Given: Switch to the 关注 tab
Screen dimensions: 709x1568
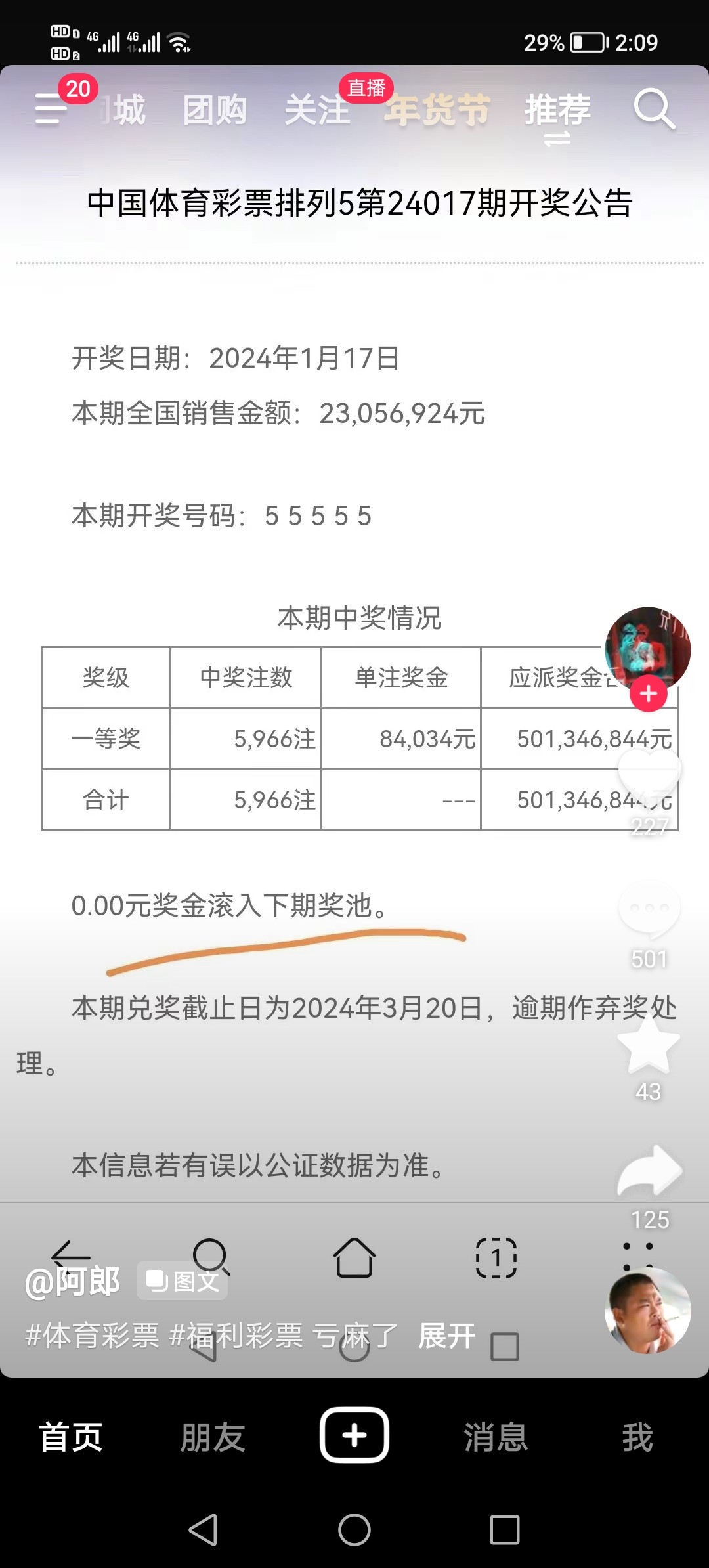Looking at the screenshot, I should click(317, 110).
